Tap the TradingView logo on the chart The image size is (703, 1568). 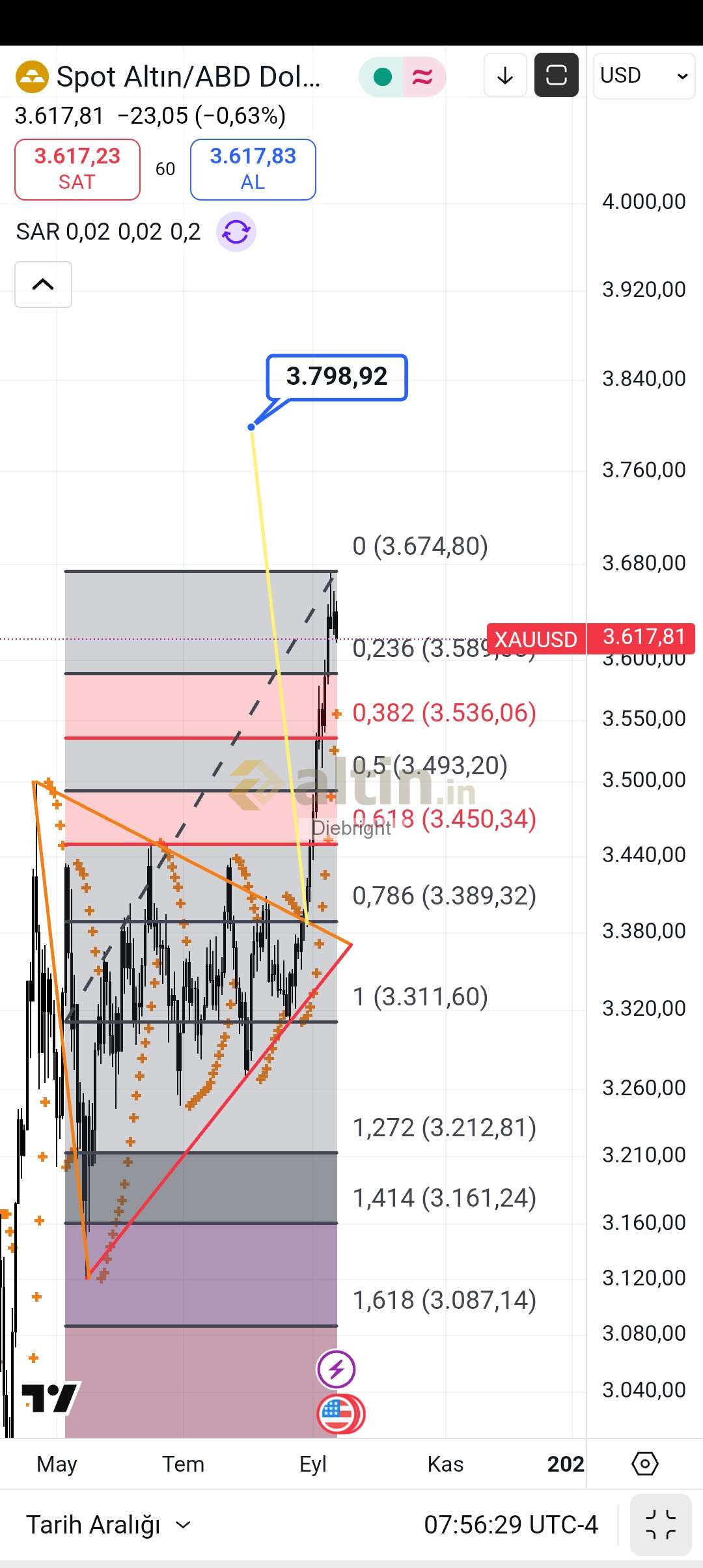[51, 1397]
